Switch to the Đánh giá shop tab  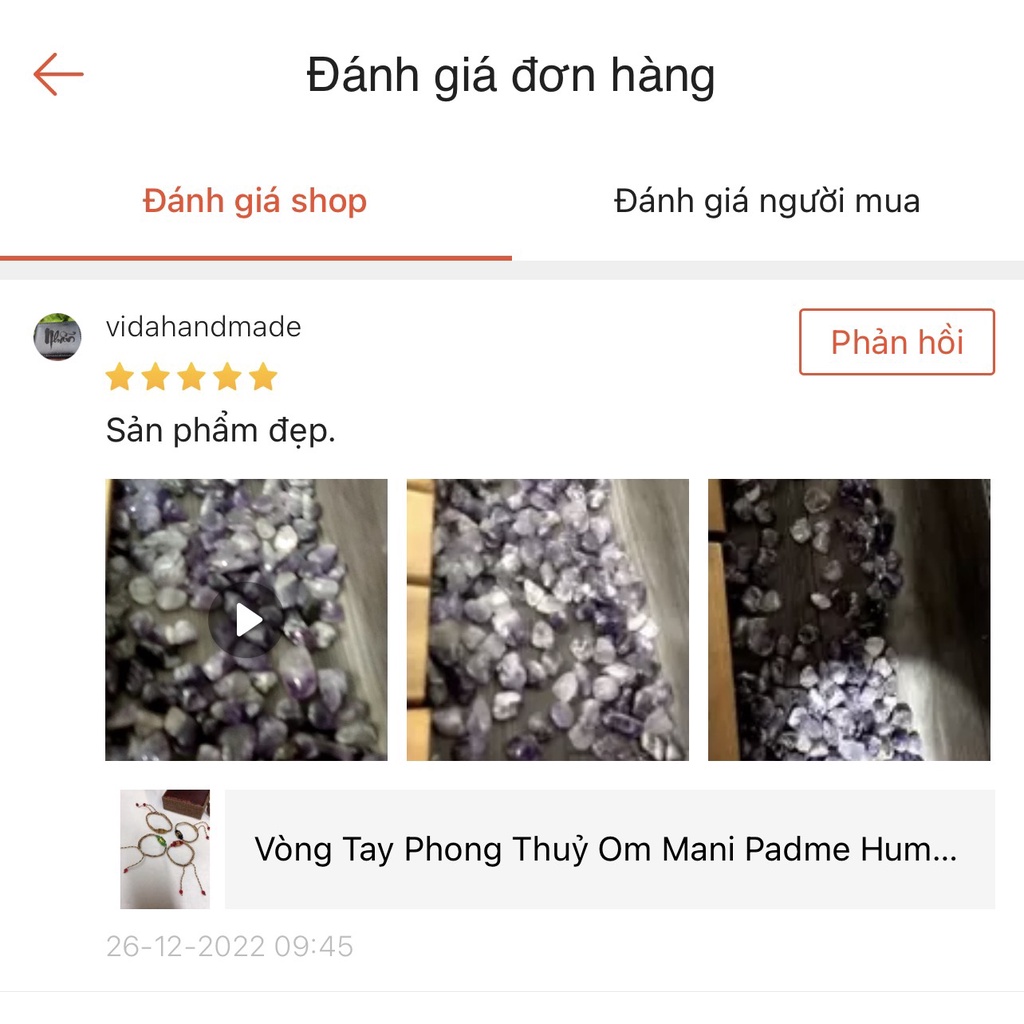coord(255,201)
